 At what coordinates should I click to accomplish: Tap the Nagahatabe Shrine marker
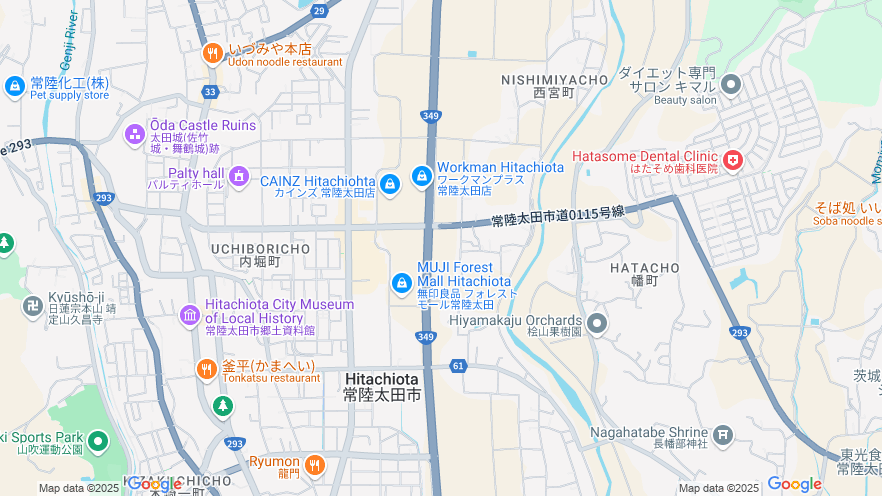[x=722, y=435]
